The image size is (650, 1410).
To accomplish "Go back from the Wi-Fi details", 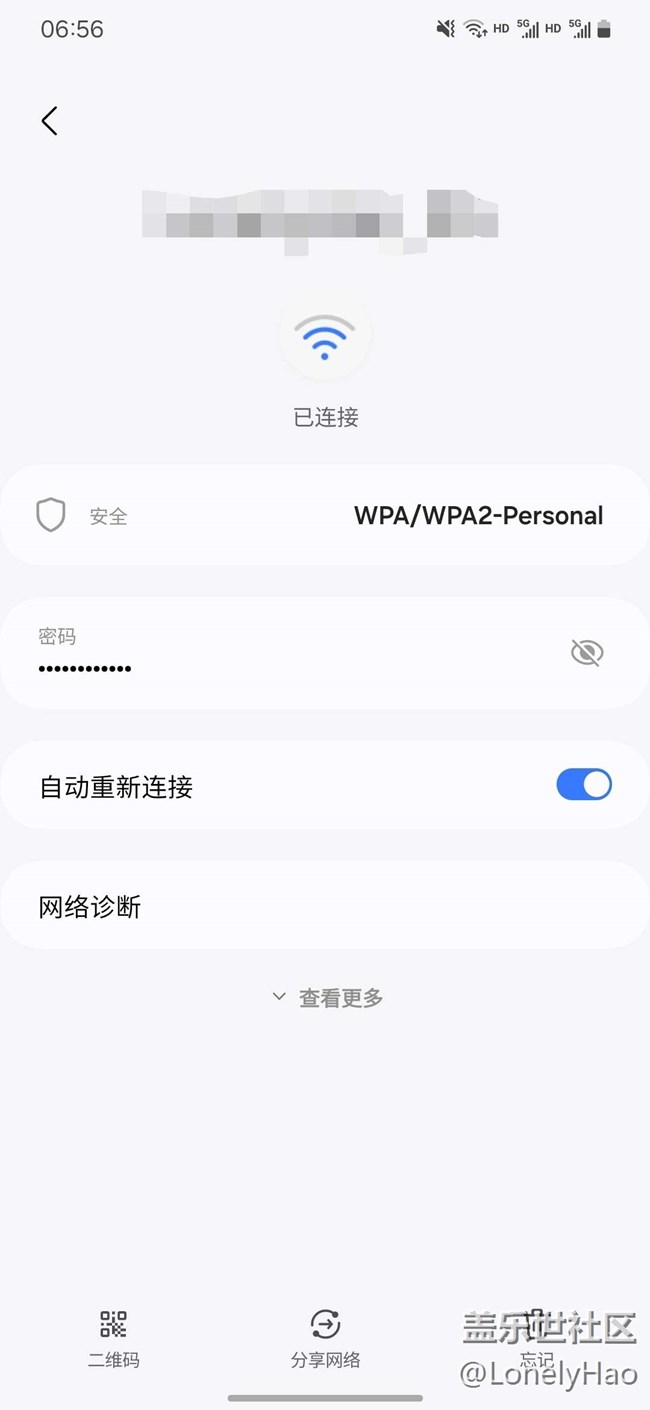I will click(x=49, y=121).
